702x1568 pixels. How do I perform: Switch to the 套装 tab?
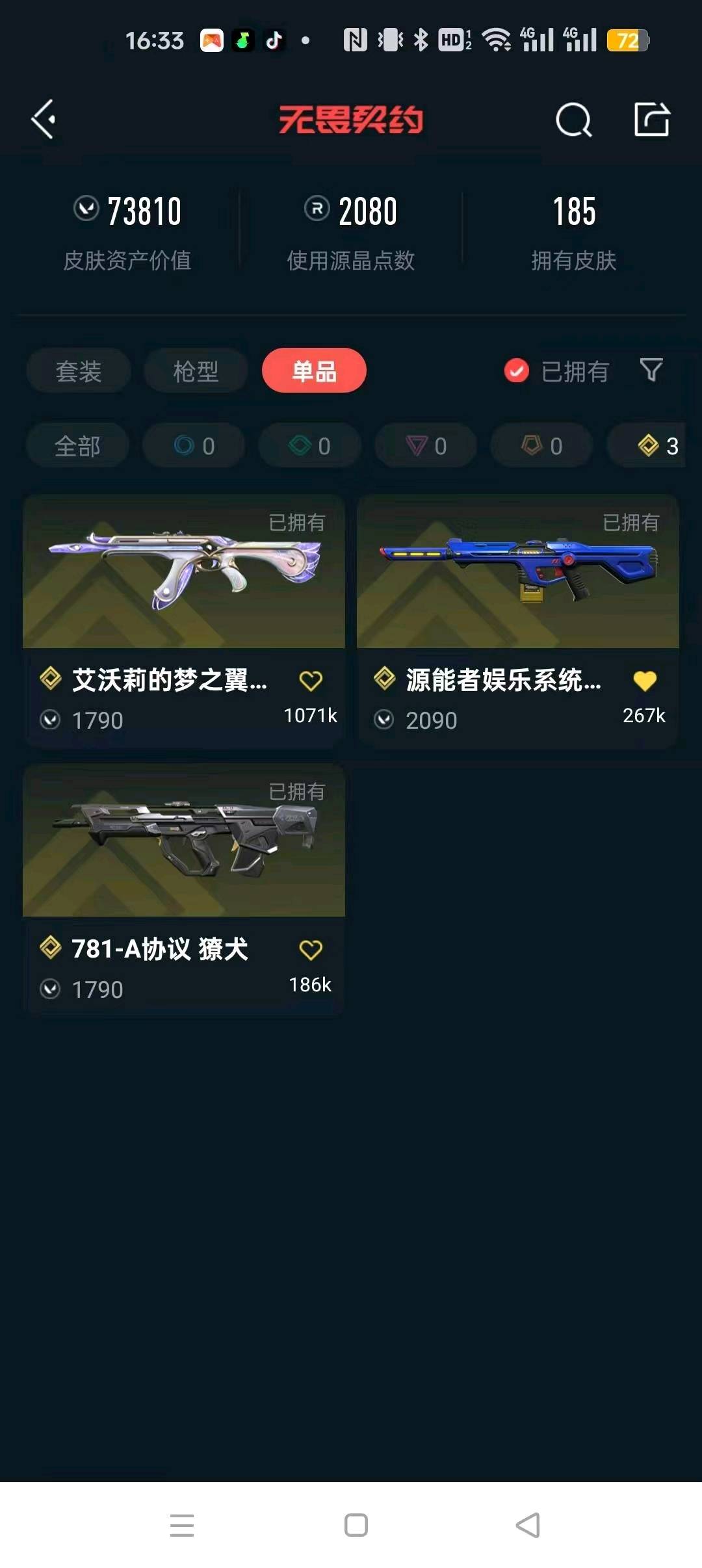pos(79,371)
